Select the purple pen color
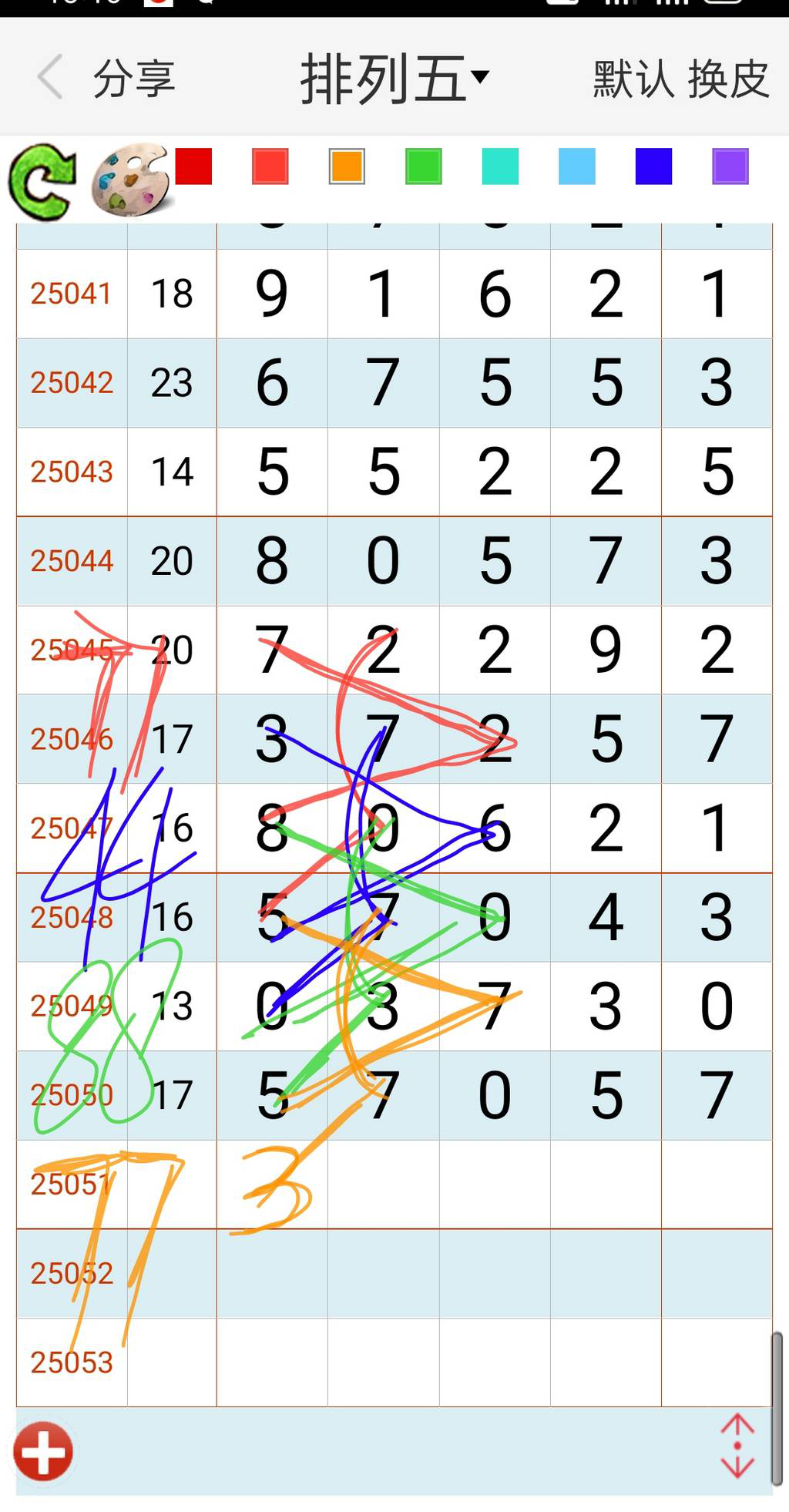 pos(729,167)
